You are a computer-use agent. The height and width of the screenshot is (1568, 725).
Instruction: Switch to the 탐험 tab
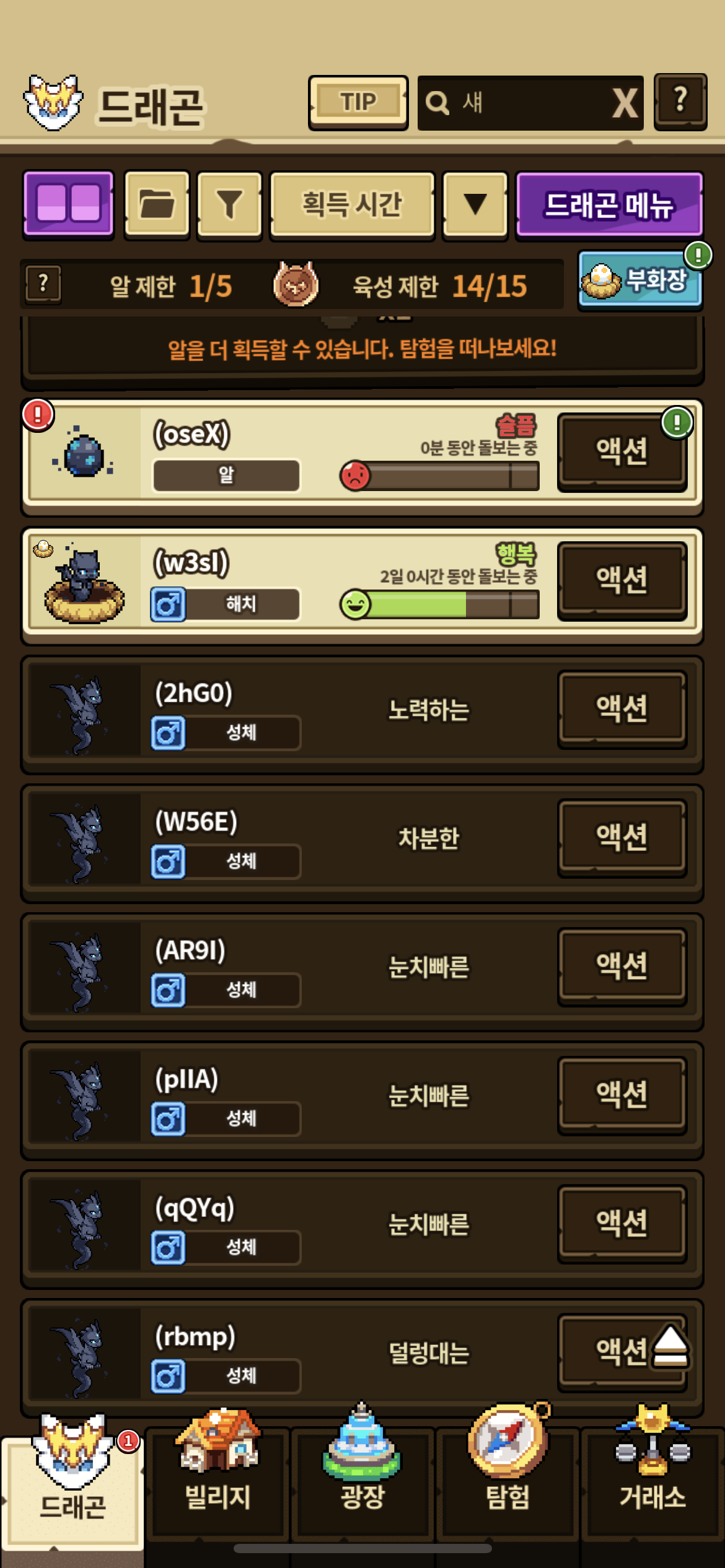point(507,1480)
